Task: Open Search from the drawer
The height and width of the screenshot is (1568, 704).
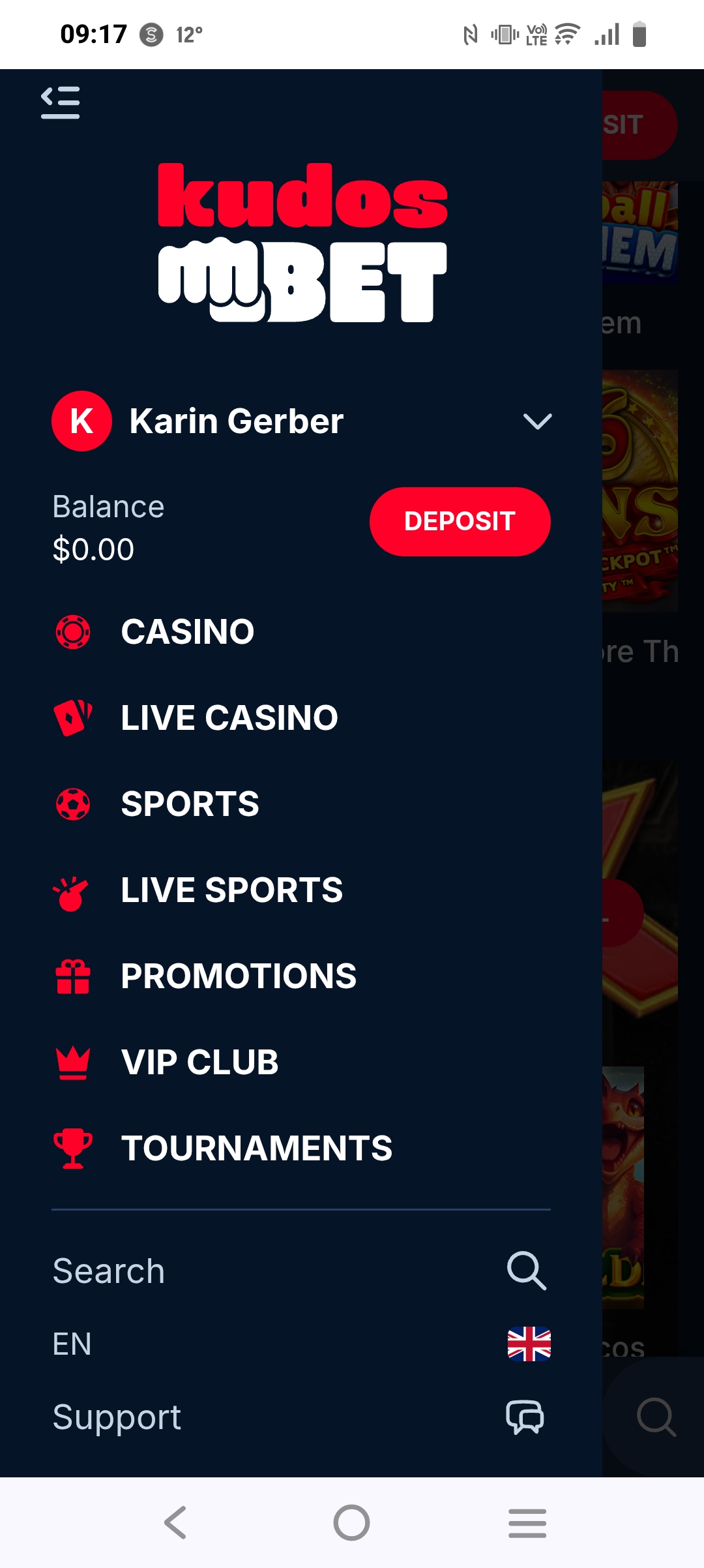Action: tap(301, 1271)
